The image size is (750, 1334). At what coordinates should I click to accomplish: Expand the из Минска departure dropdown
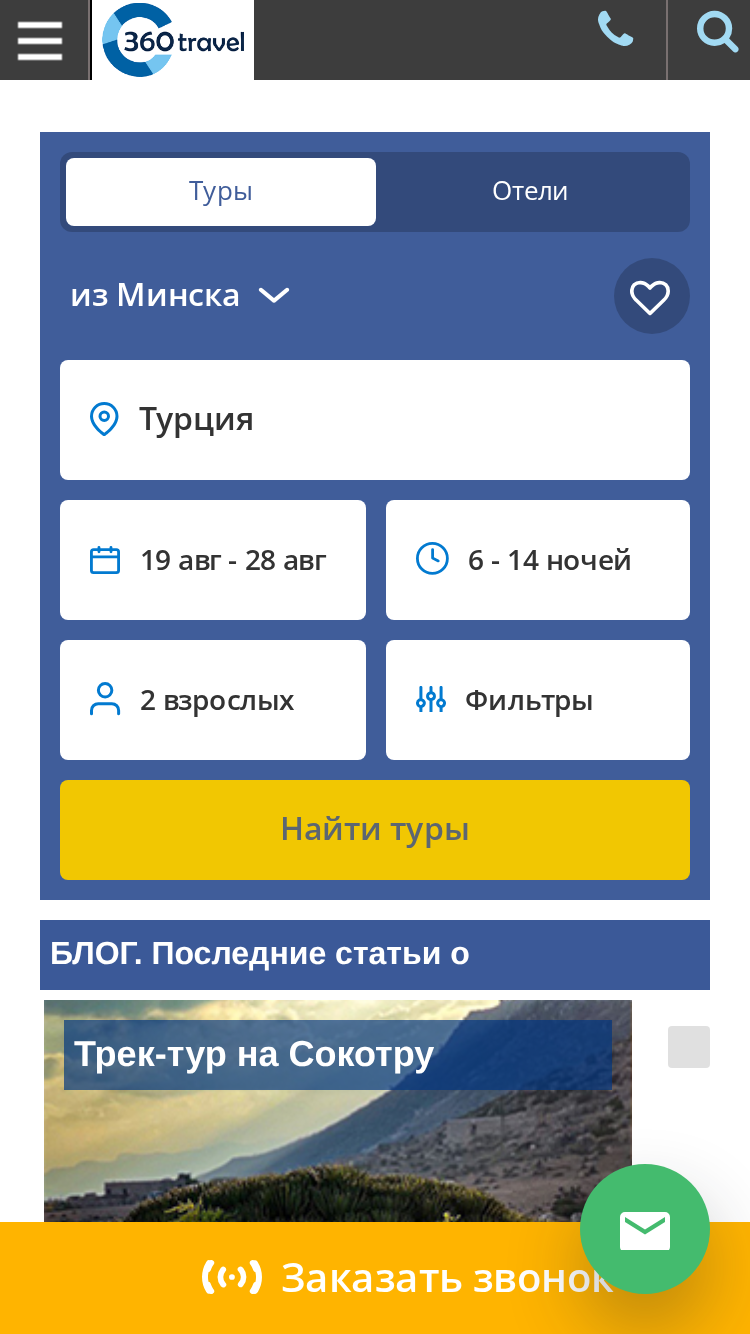pos(180,295)
